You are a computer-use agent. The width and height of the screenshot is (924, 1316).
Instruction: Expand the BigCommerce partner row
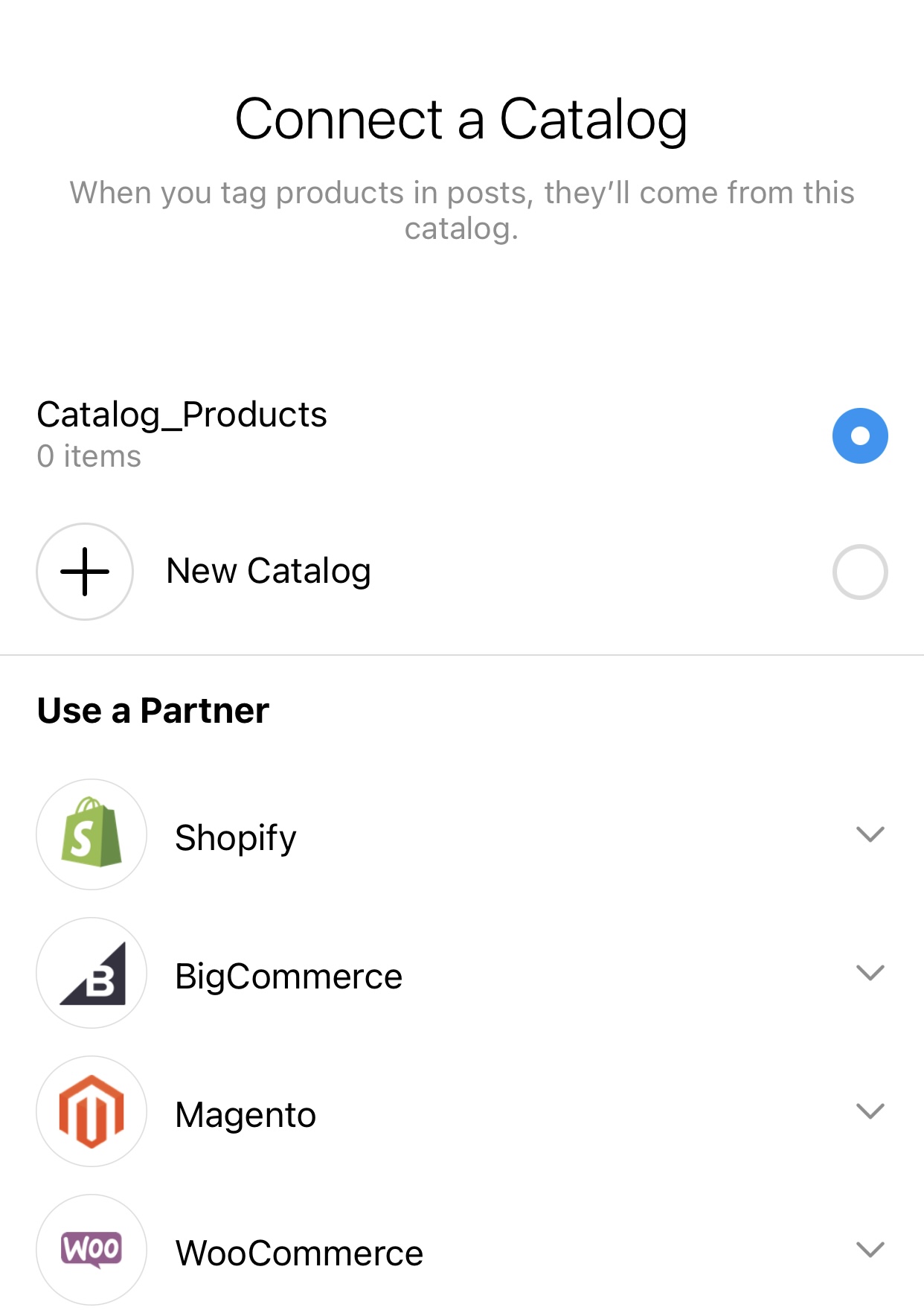(x=869, y=973)
